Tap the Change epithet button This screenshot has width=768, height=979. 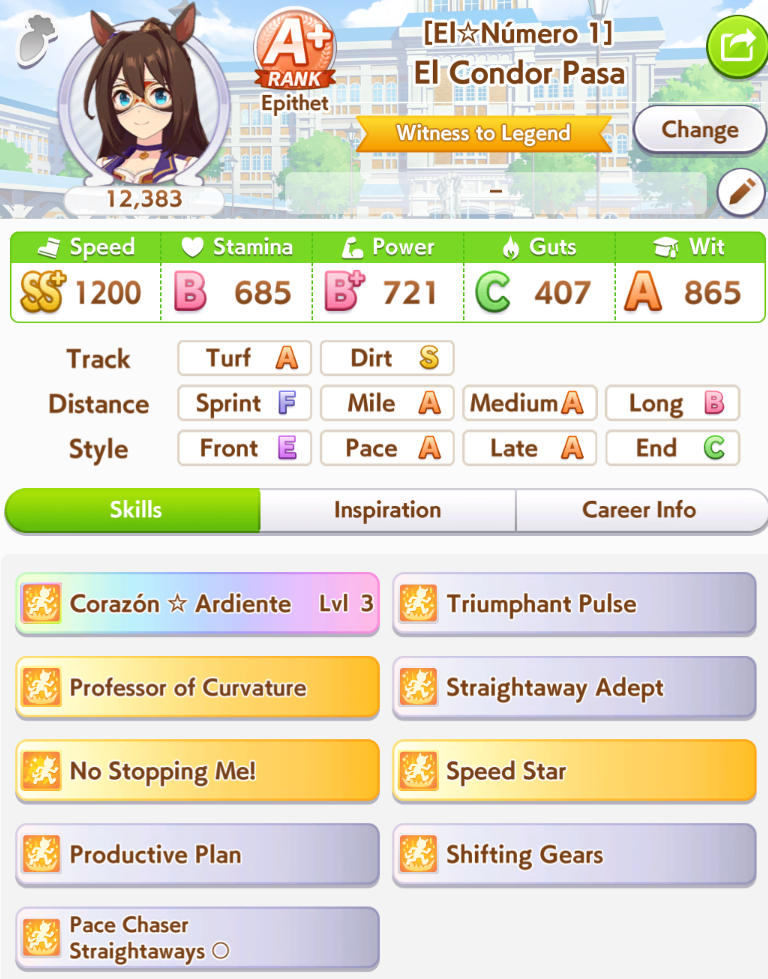[x=699, y=130]
